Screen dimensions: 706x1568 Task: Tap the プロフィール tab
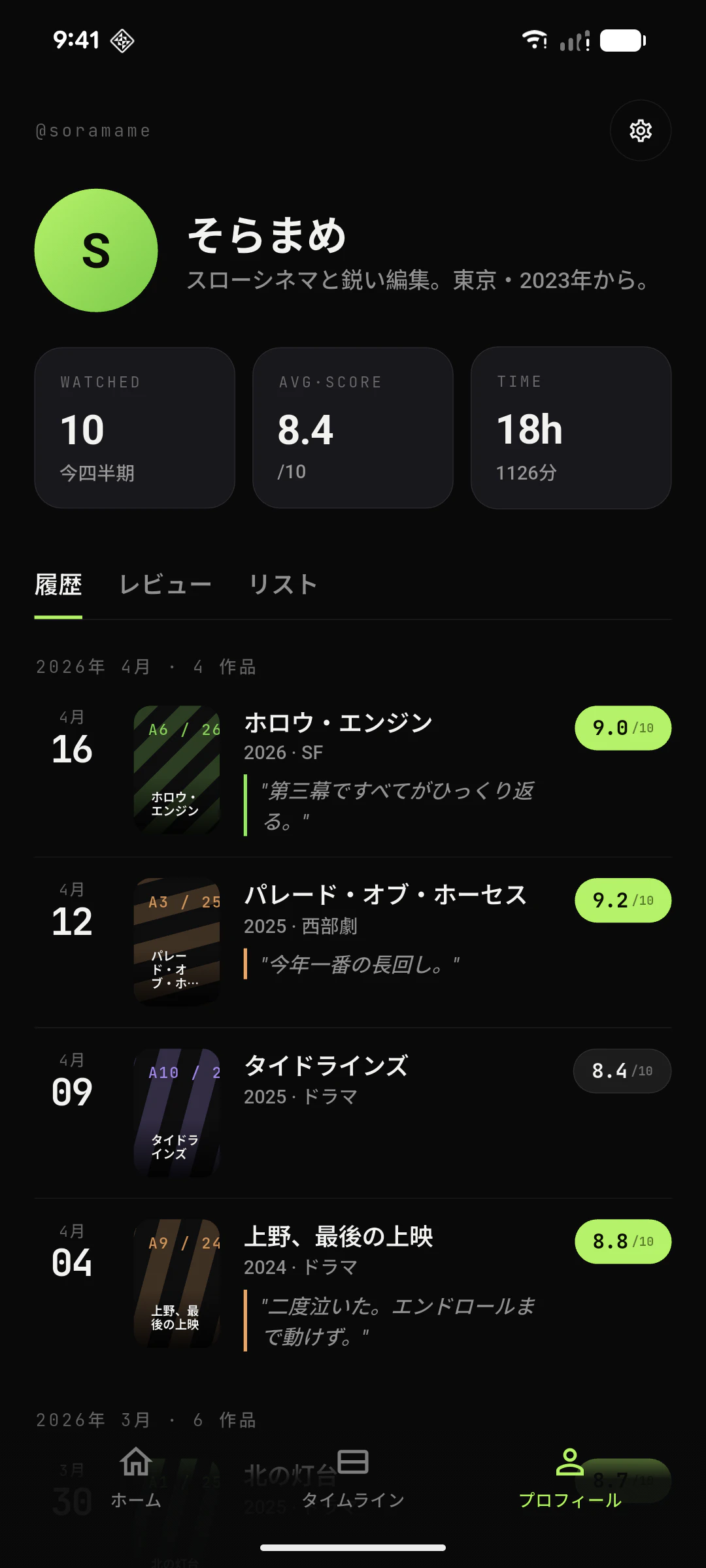(x=569, y=1478)
